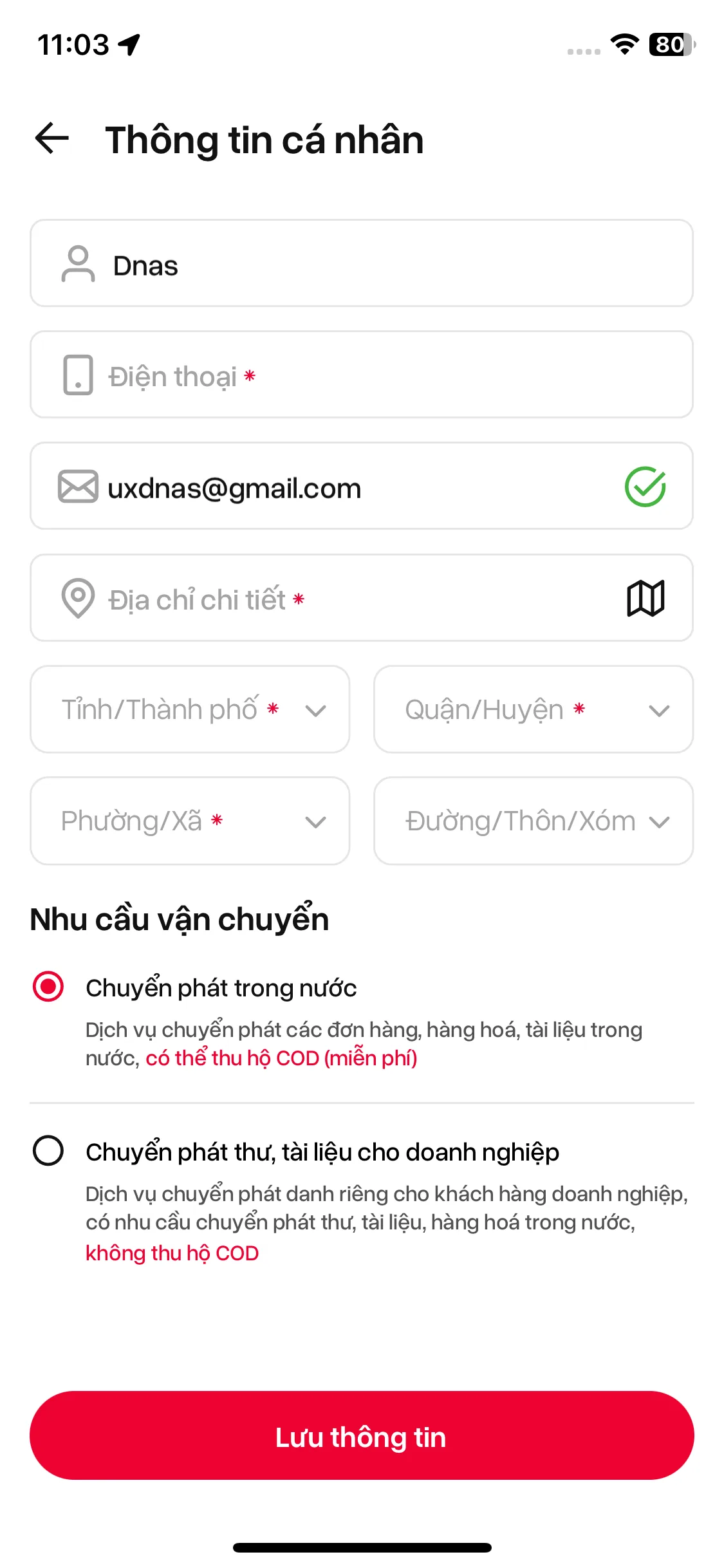
Task: Select Chuyển phát trong nước option
Action: click(x=48, y=987)
